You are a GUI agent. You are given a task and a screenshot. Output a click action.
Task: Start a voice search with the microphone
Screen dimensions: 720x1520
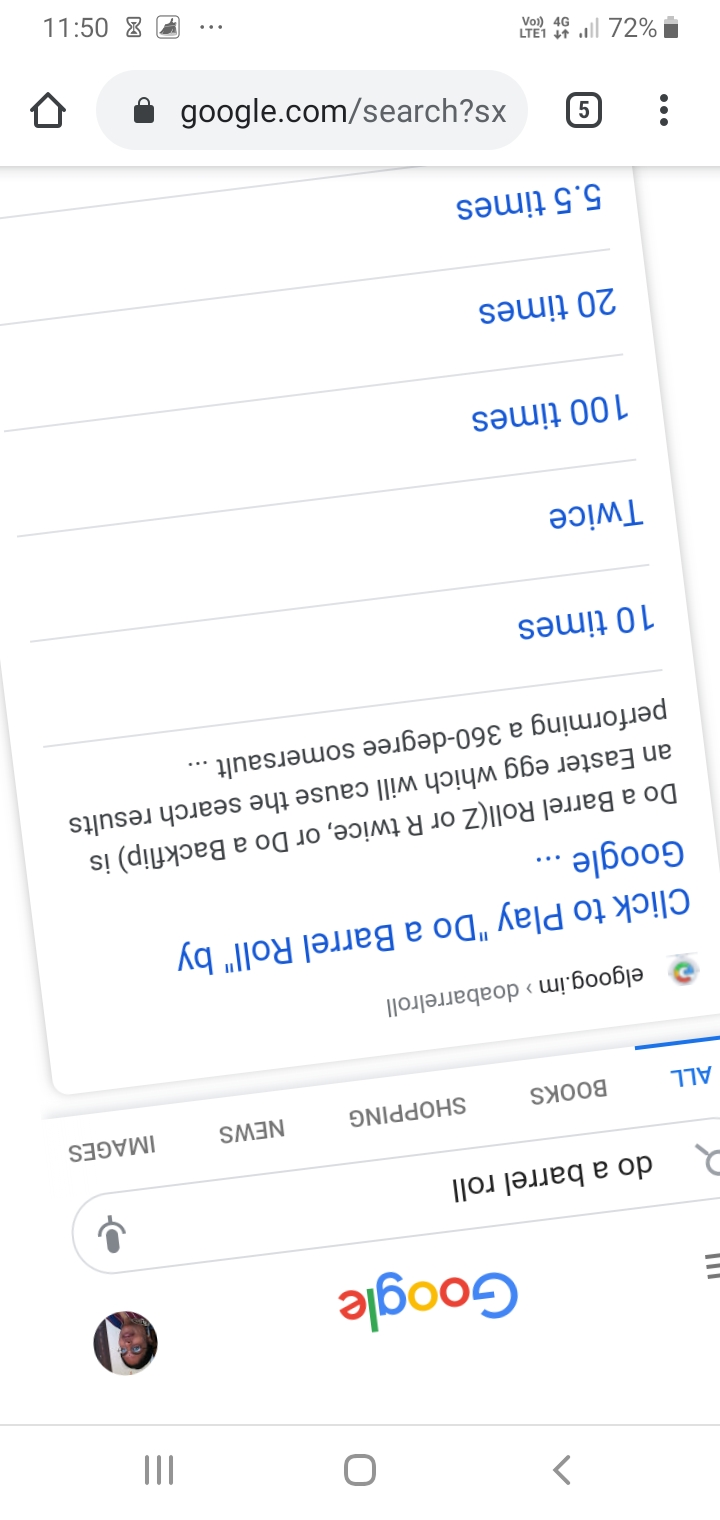coord(112,1236)
